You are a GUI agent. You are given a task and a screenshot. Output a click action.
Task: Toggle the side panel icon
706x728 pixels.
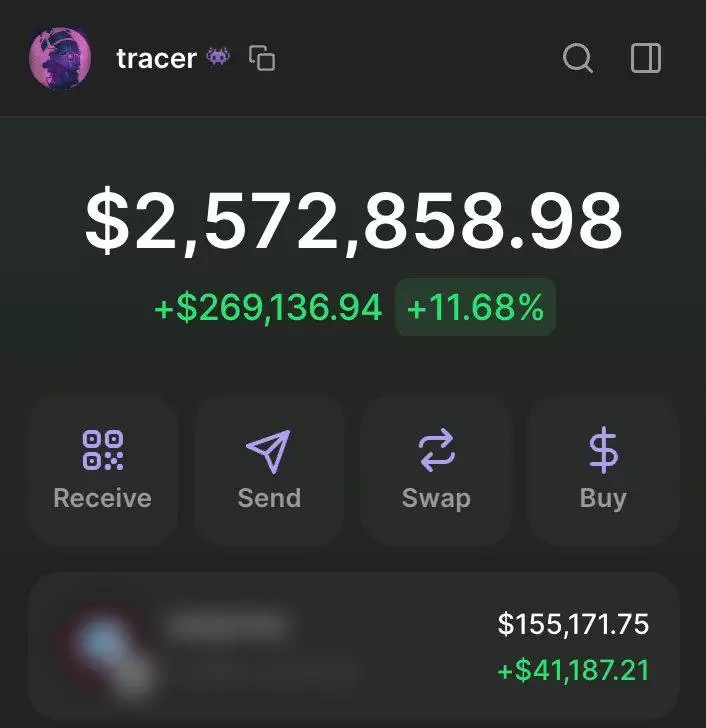coord(646,58)
